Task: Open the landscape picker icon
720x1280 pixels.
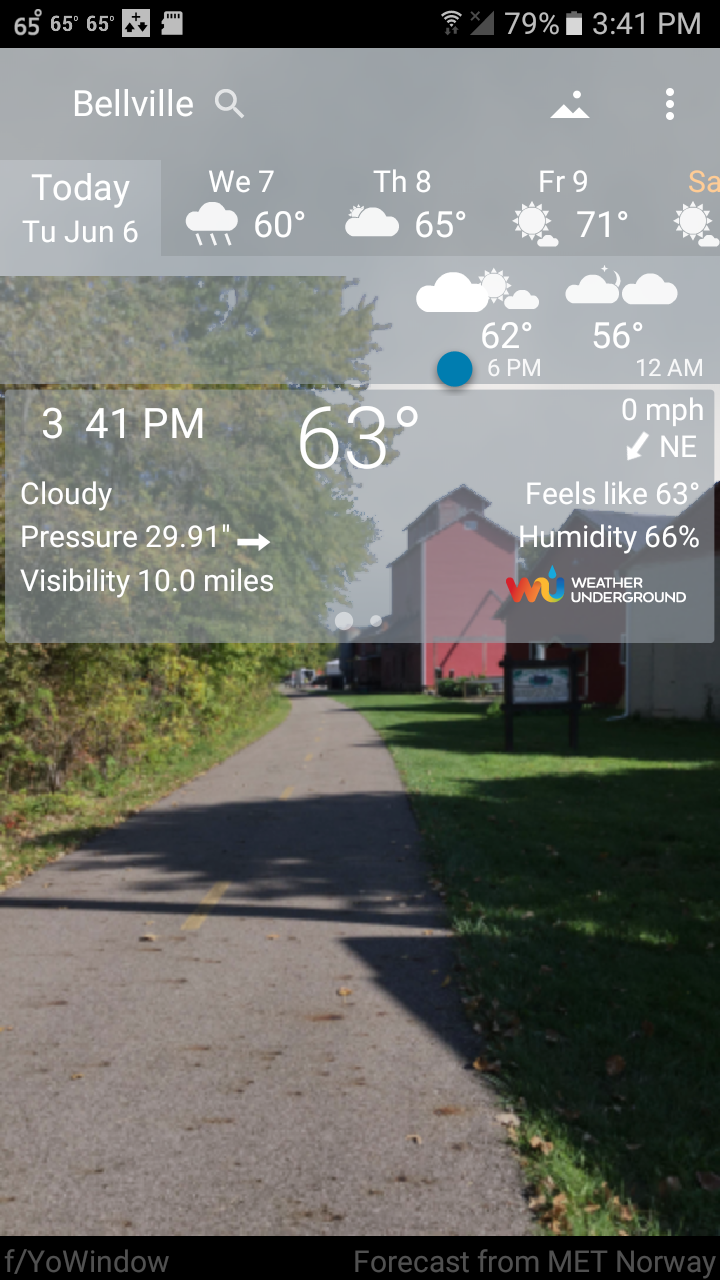Action: click(x=569, y=104)
